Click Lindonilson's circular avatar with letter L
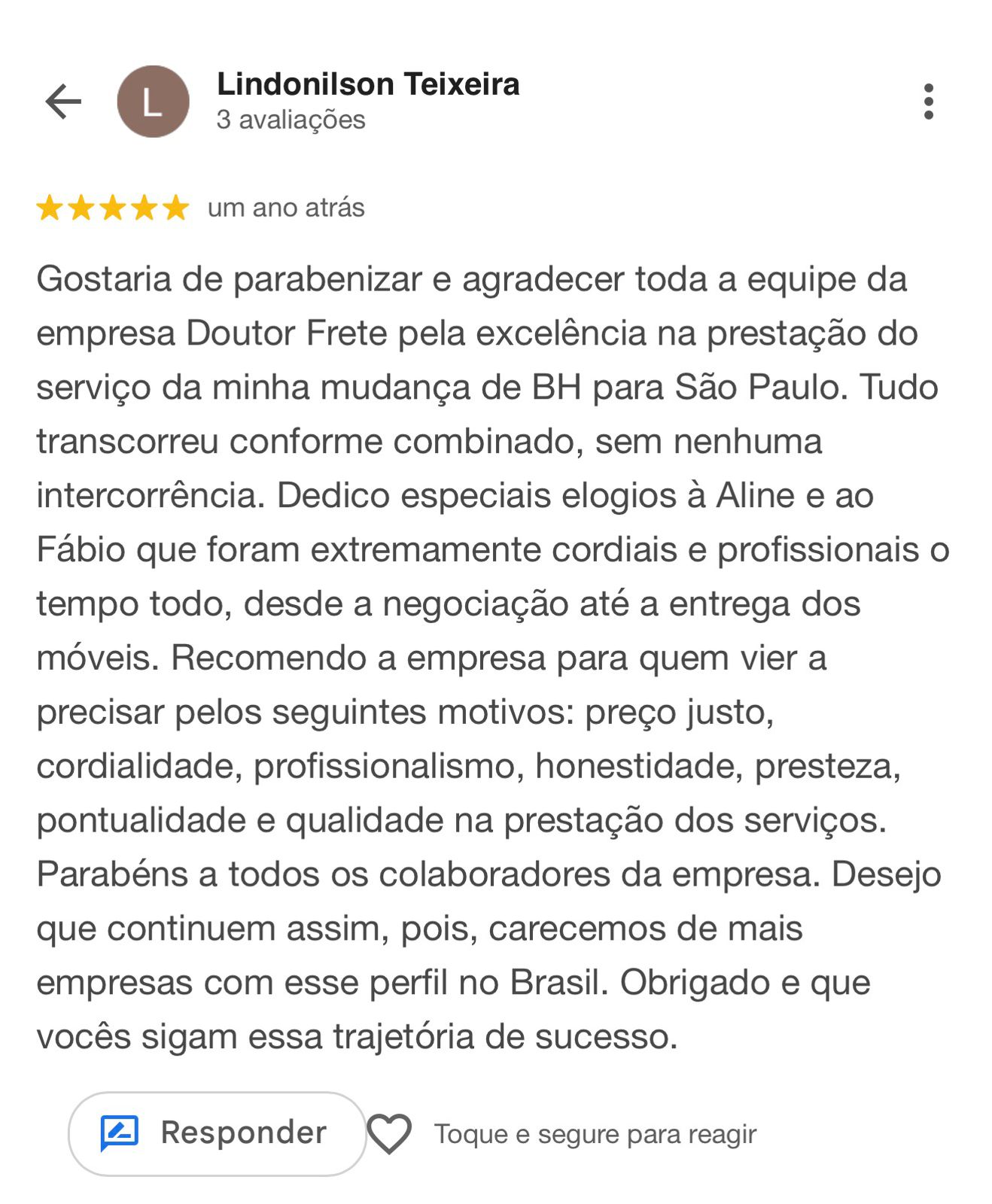Image resolution: width=992 pixels, height=1204 pixels. pyautogui.click(x=152, y=100)
